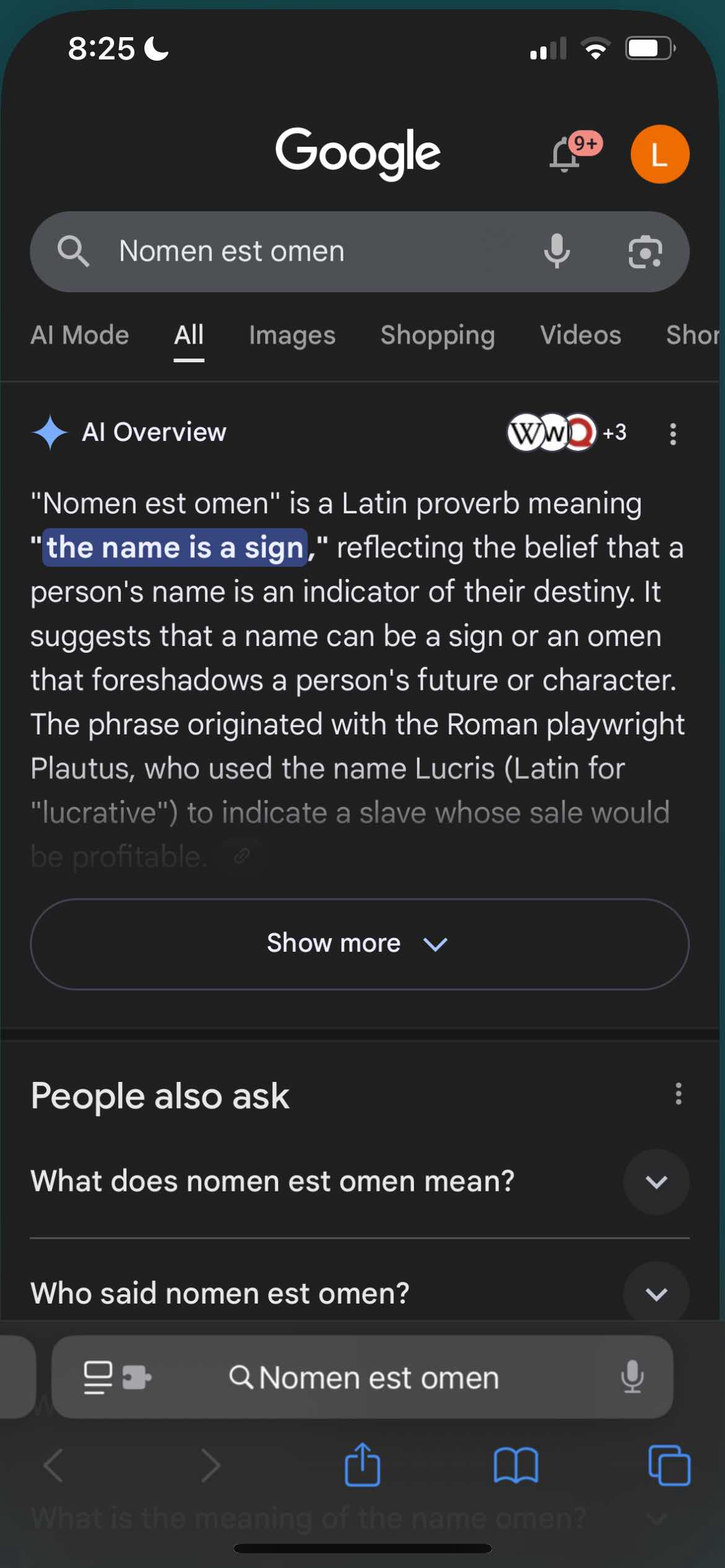The height and width of the screenshot is (1568, 725).
Task: Start voice search in Google box
Action: (556, 251)
